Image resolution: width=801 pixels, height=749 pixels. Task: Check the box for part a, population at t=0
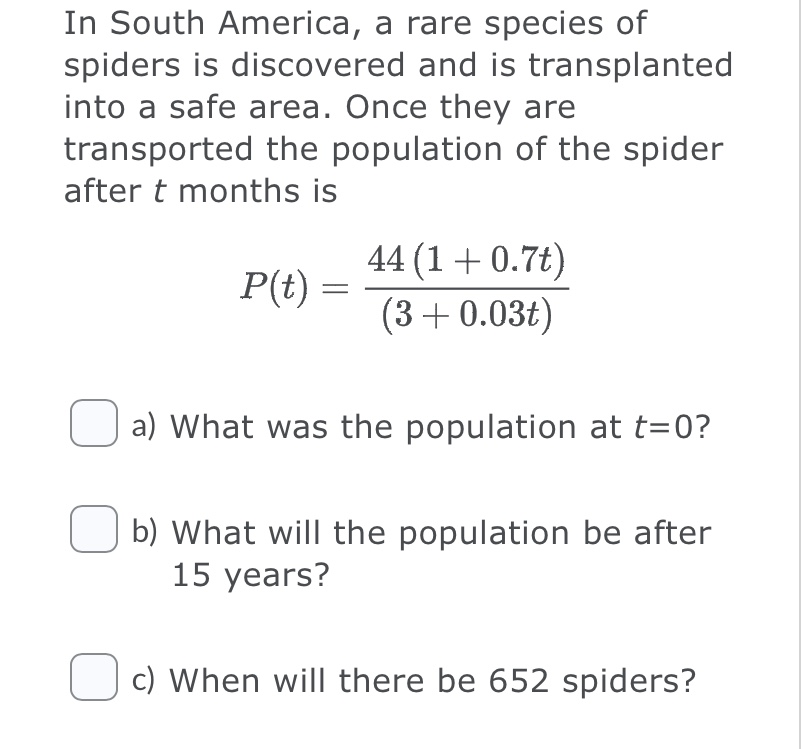90,427
